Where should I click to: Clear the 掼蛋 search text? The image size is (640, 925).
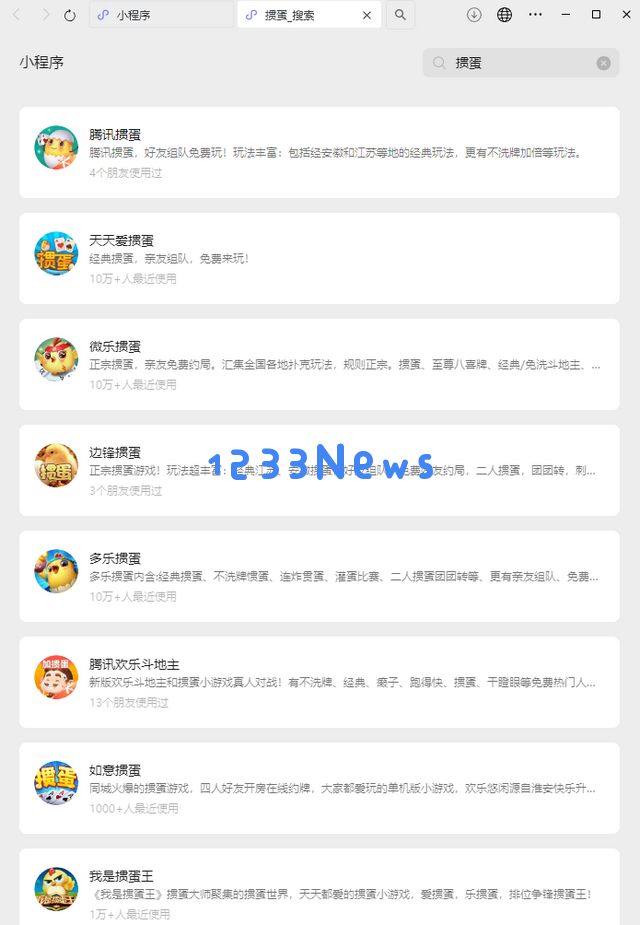(x=603, y=63)
